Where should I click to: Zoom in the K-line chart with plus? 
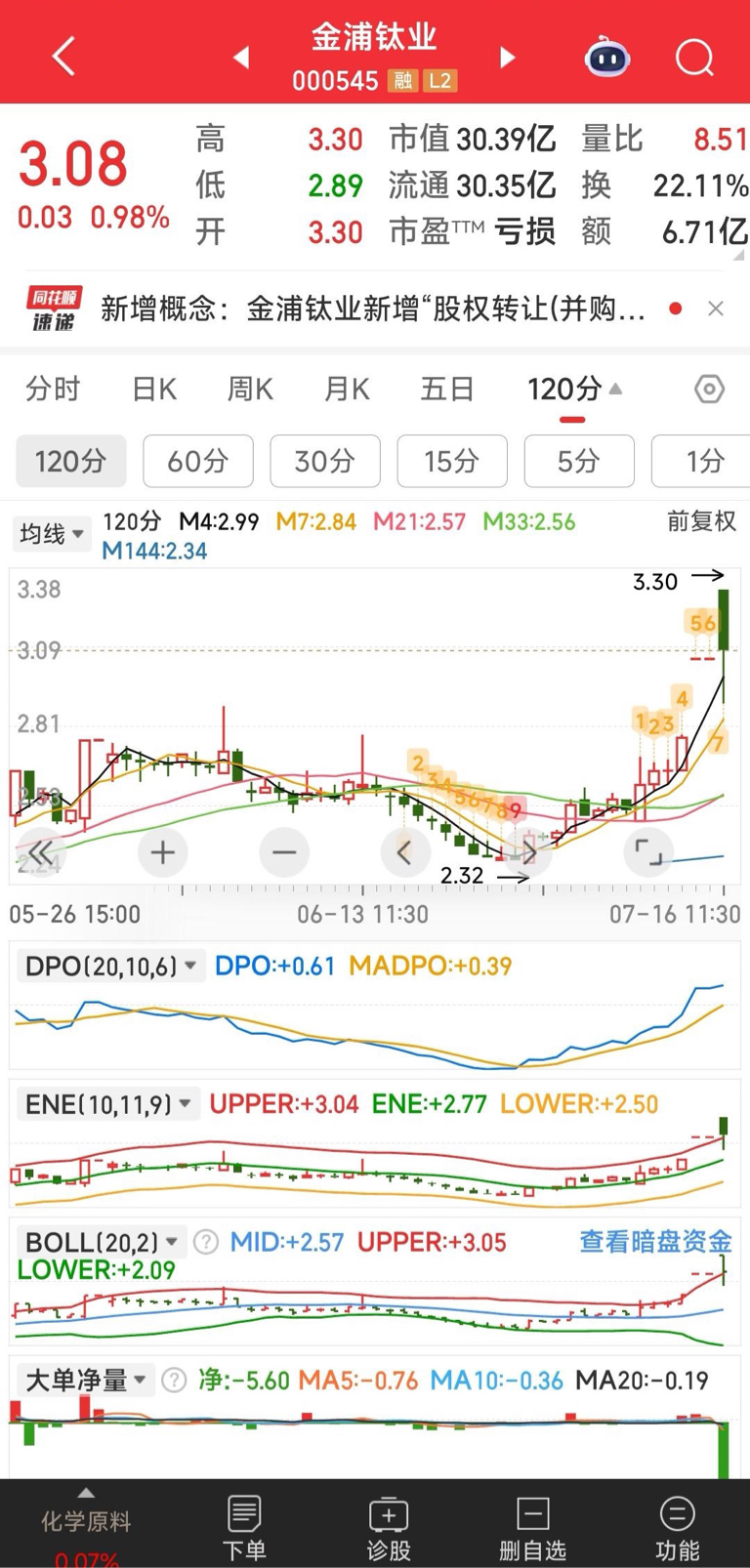tap(163, 852)
